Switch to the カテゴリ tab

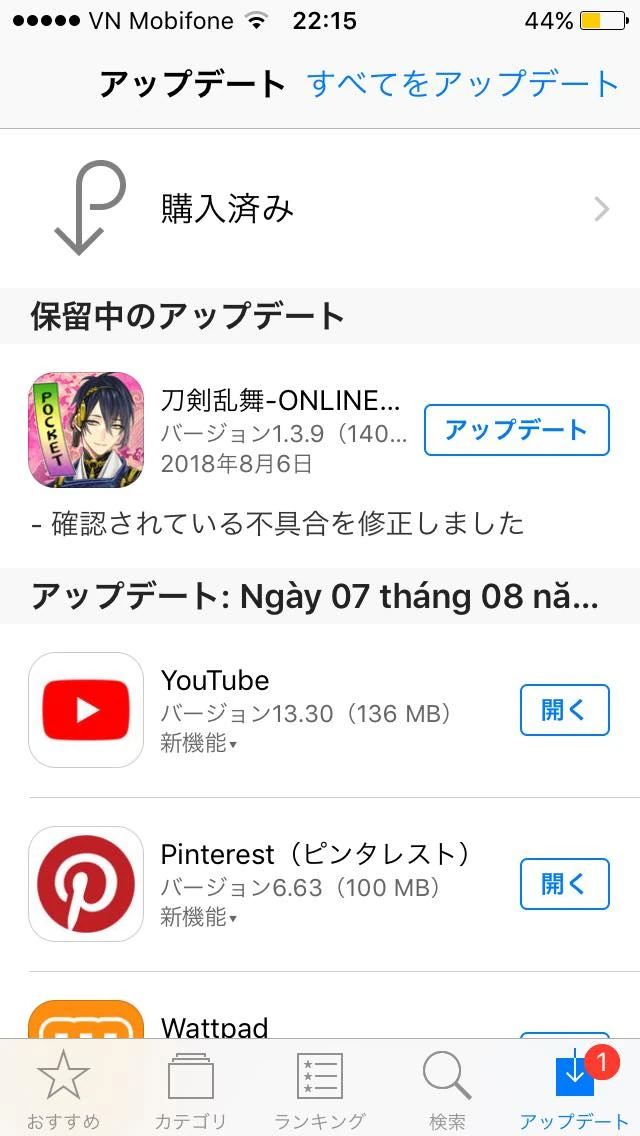point(190,1090)
